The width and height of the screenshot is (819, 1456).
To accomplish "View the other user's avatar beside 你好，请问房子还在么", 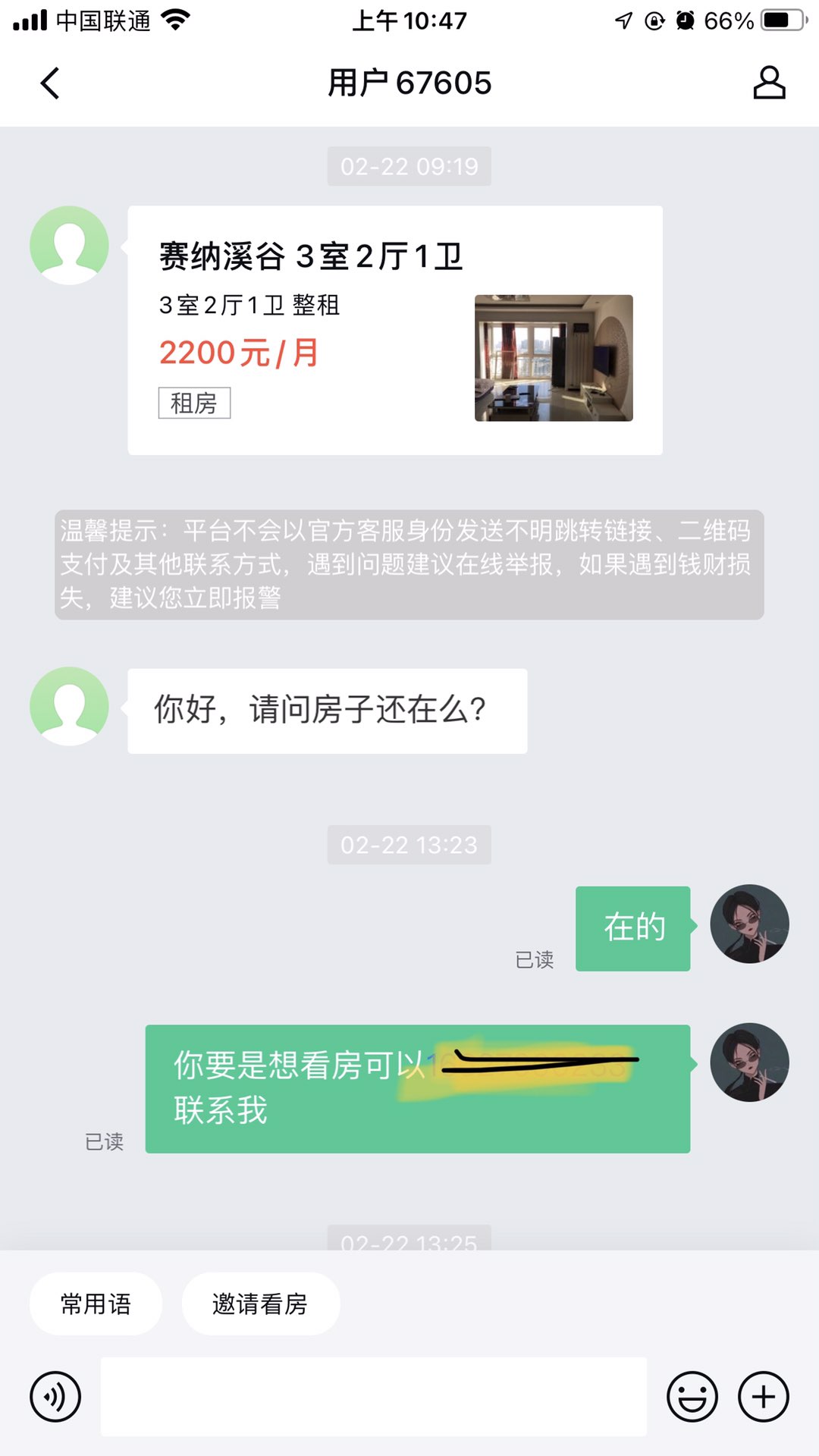I will [69, 706].
